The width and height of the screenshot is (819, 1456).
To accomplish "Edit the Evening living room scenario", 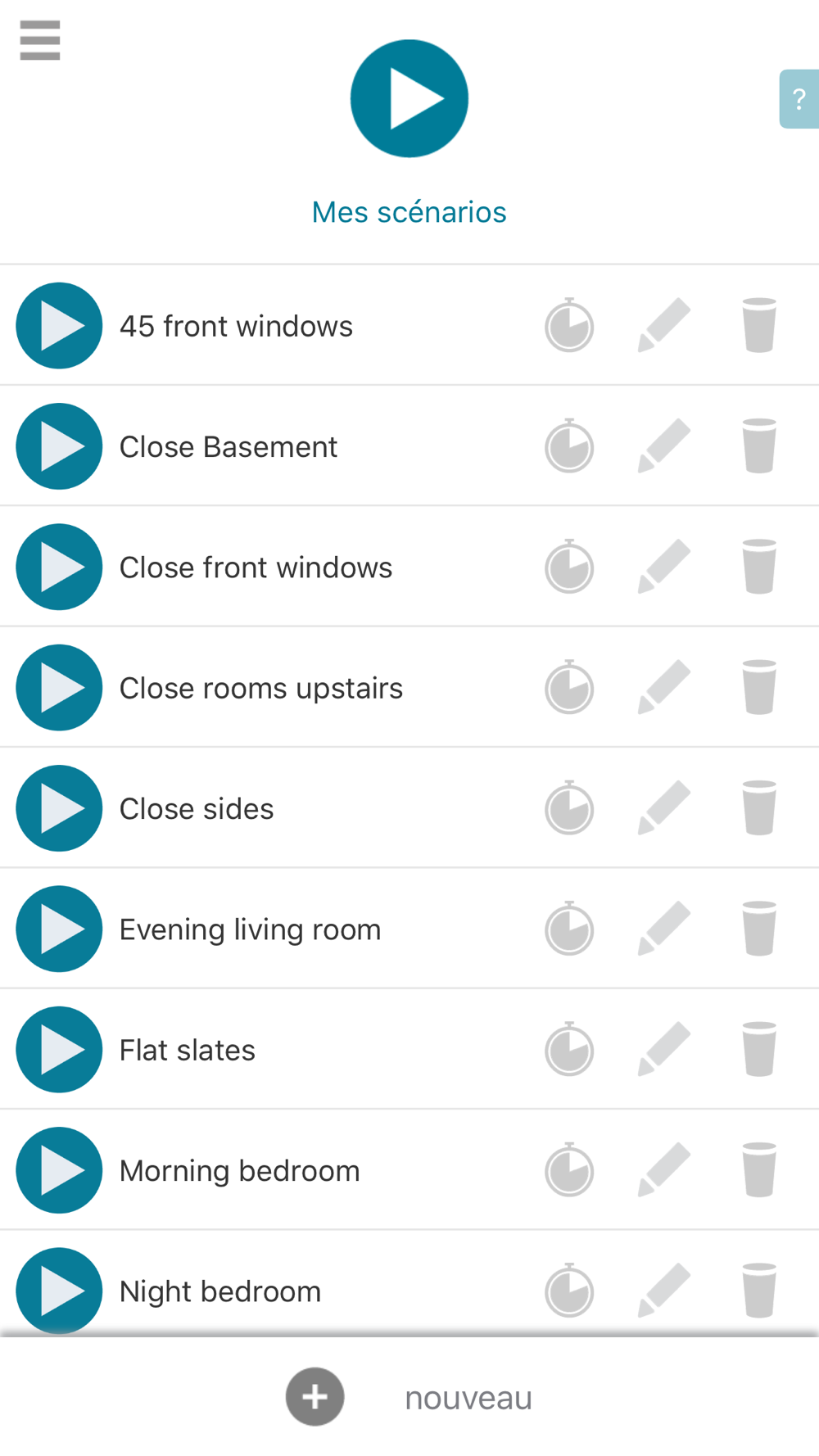I will click(x=664, y=928).
